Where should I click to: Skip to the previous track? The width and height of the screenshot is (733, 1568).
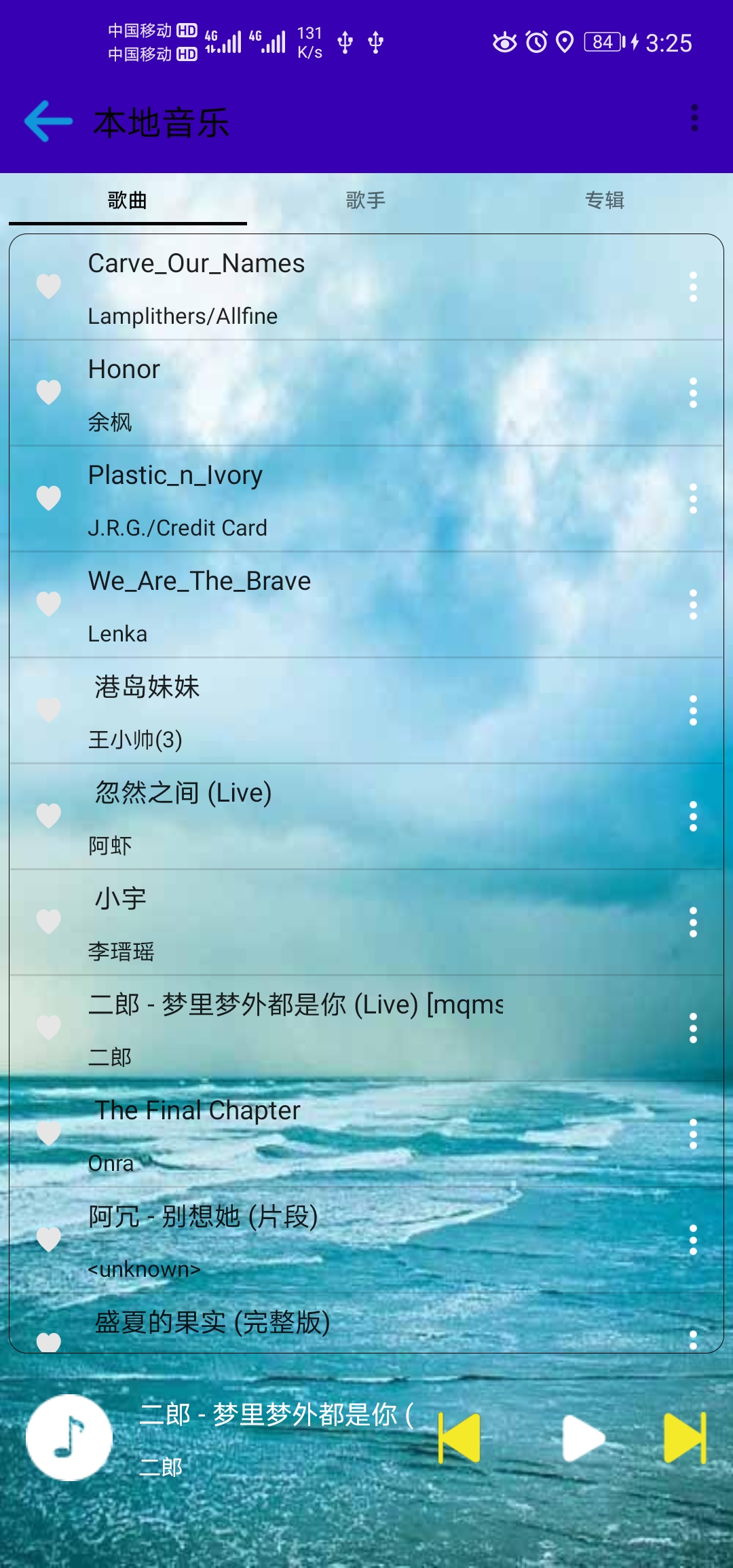(459, 1438)
